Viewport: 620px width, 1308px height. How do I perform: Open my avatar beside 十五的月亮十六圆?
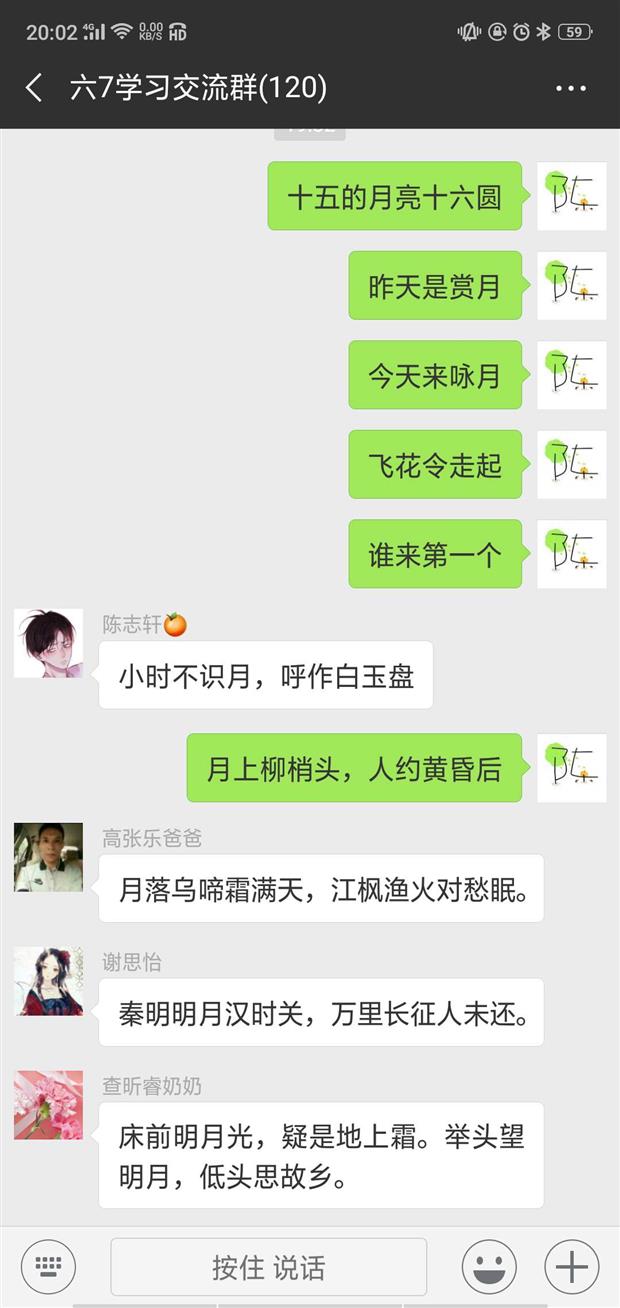click(x=571, y=196)
